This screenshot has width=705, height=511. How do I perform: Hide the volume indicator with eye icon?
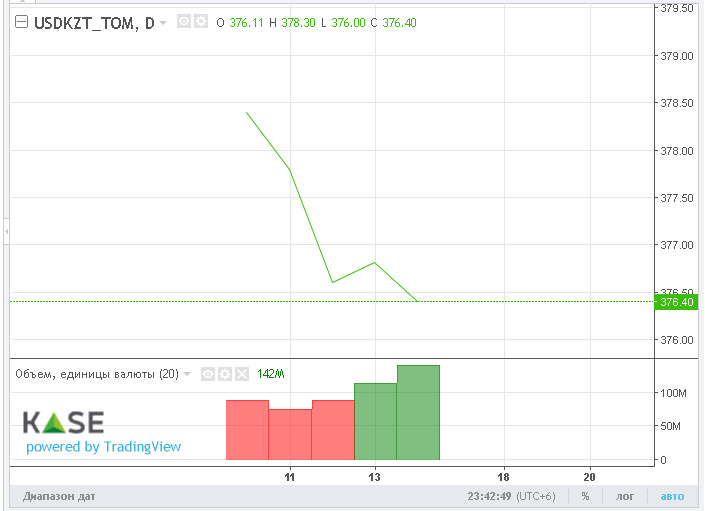point(208,374)
